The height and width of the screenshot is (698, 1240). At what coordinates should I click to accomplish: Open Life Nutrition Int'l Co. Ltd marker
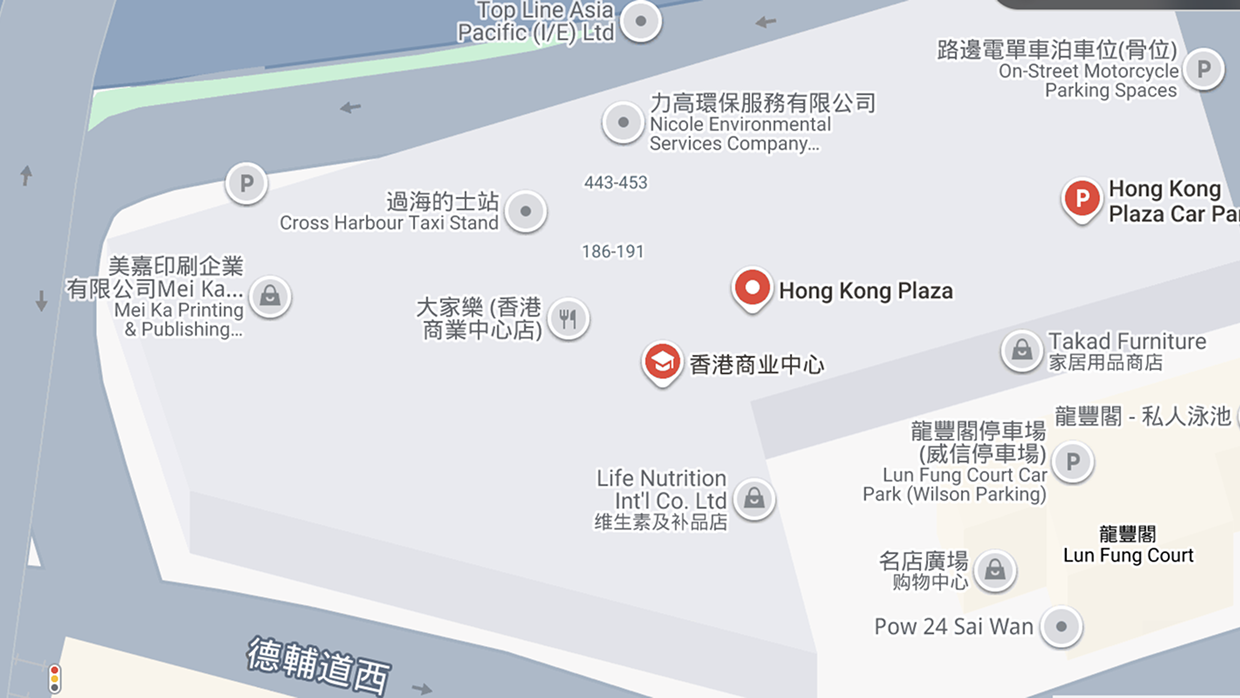pos(754,498)
